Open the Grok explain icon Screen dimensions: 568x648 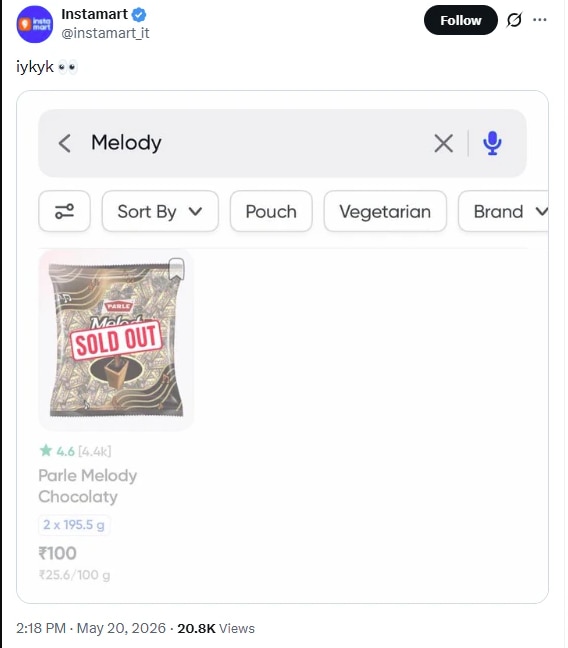coord(514,20)
